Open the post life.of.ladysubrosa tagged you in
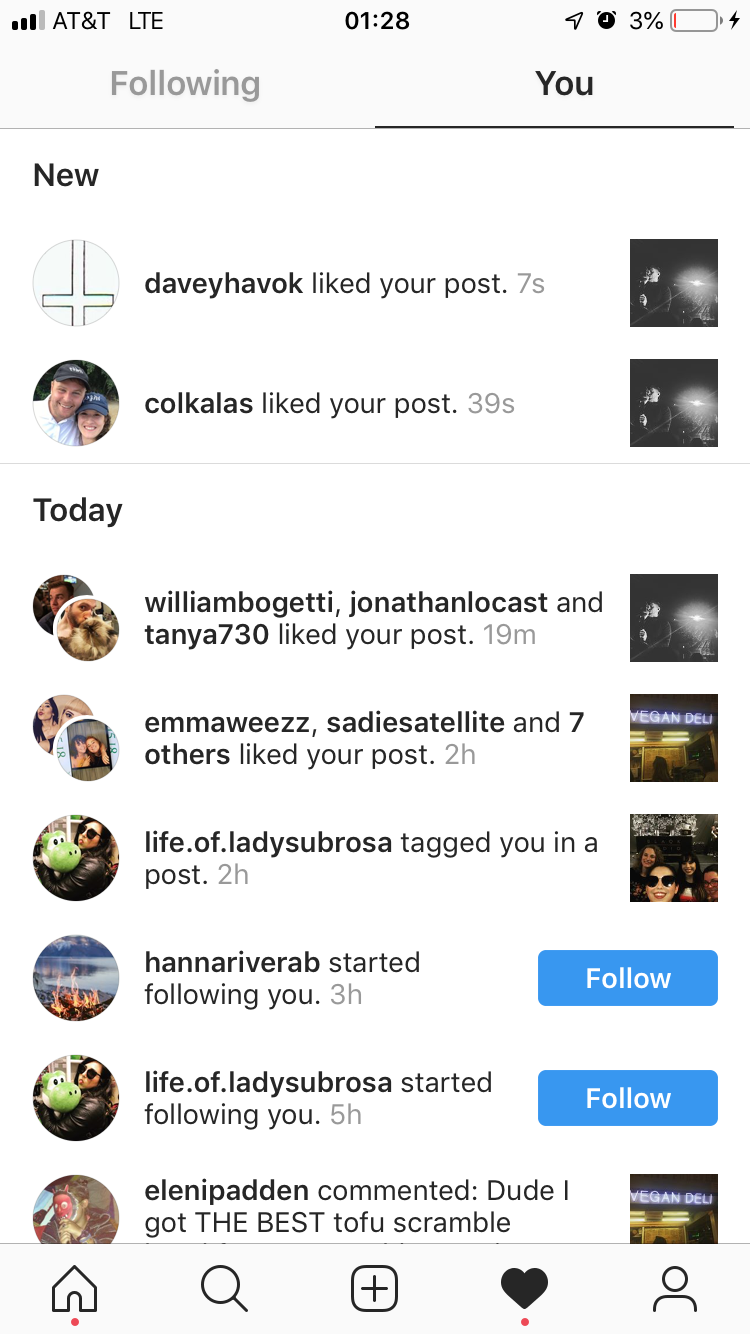750x1334 pixels. (x=674, y=858)
